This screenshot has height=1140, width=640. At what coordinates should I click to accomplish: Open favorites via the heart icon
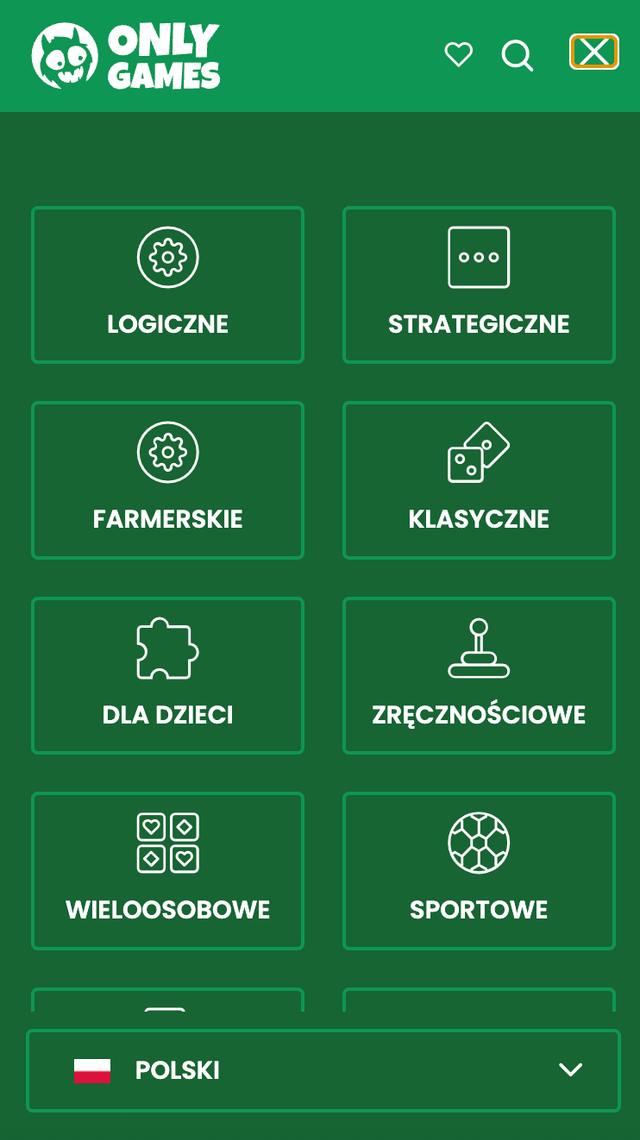pos(458,55)
